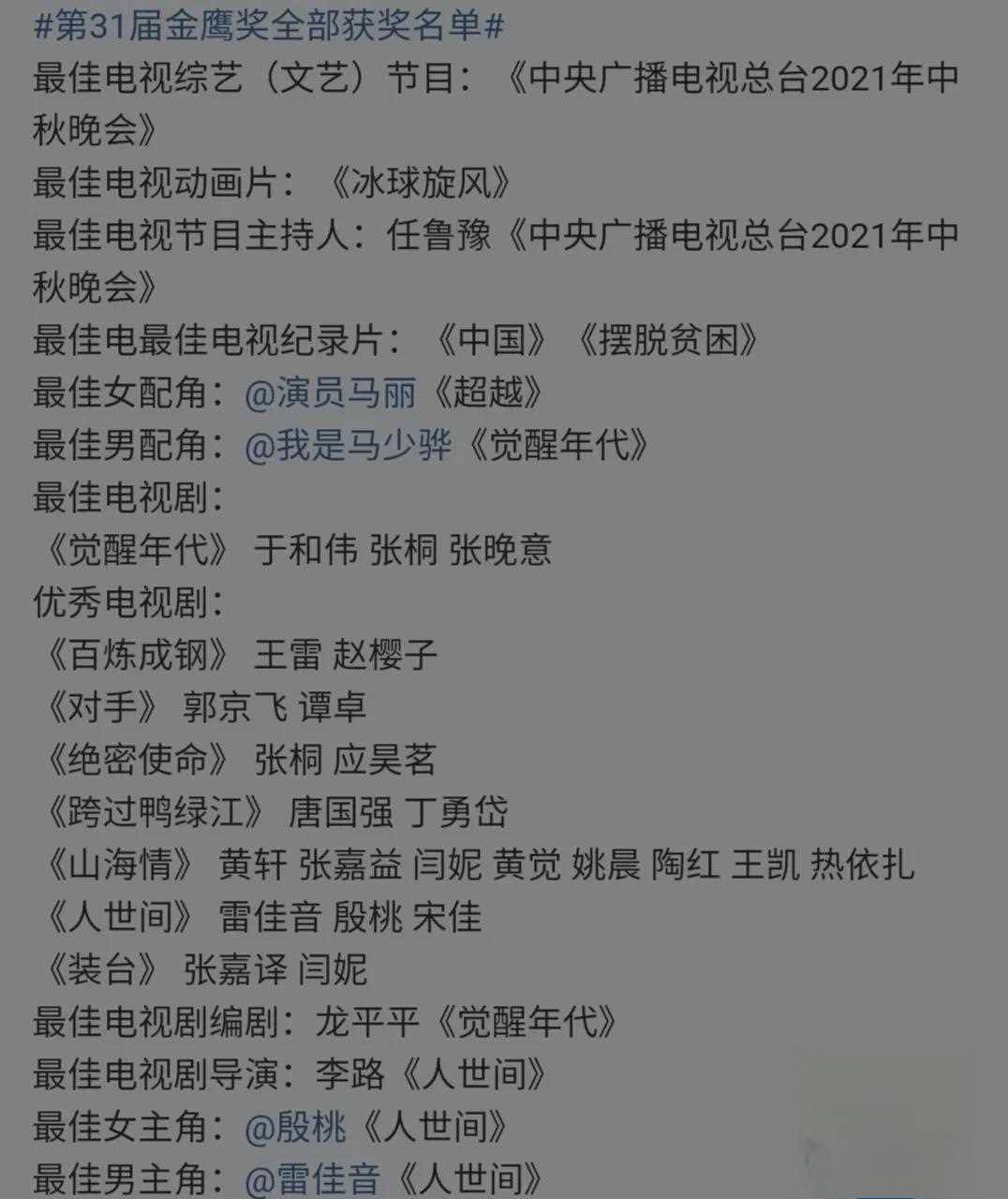Open the #第31届金鹰奖全部获奖名单# hashtag
The image size is (1008, 1199).
(x=270, y=24)
